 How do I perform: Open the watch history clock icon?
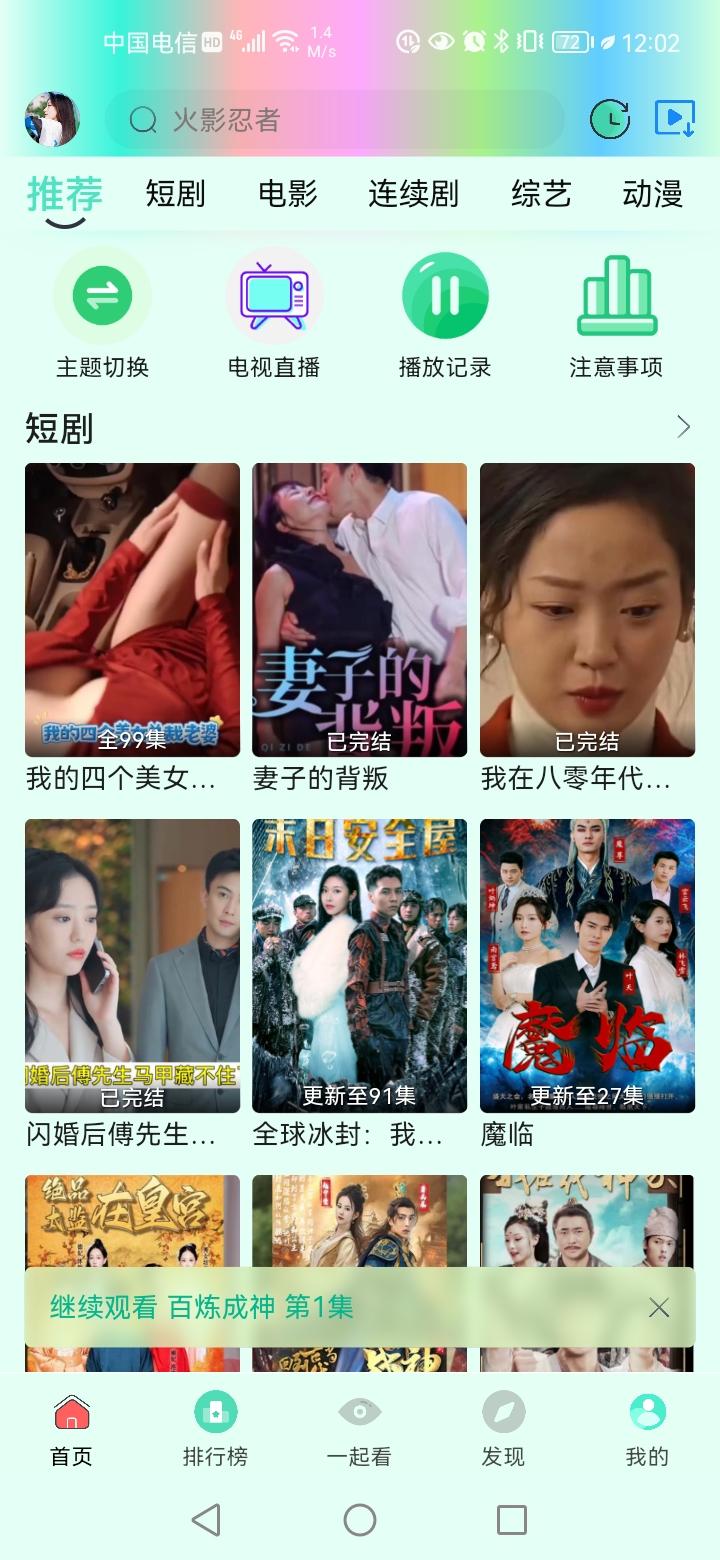click(x=609, y=118)
